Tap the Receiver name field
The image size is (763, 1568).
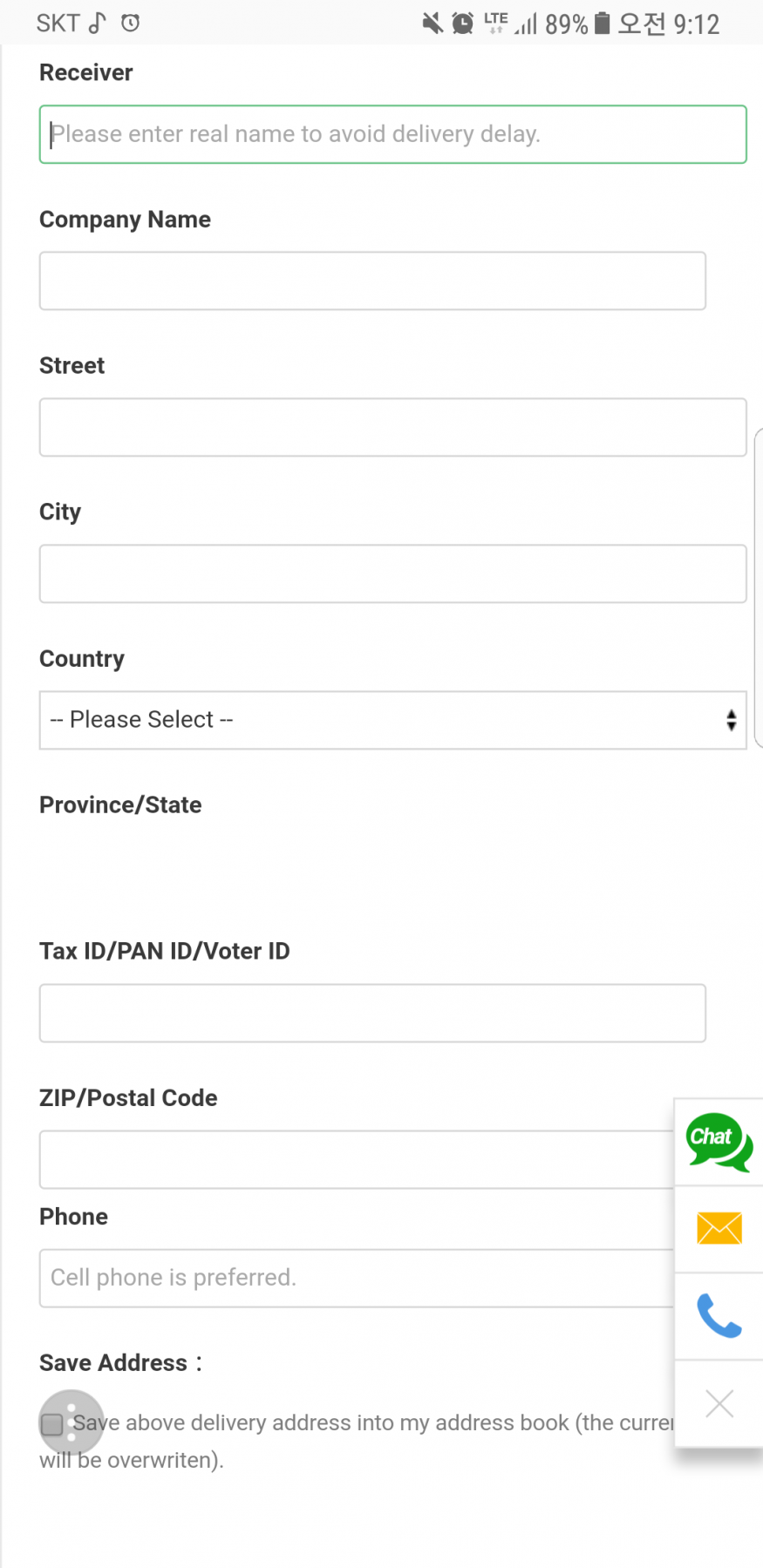tap(392, 134)
